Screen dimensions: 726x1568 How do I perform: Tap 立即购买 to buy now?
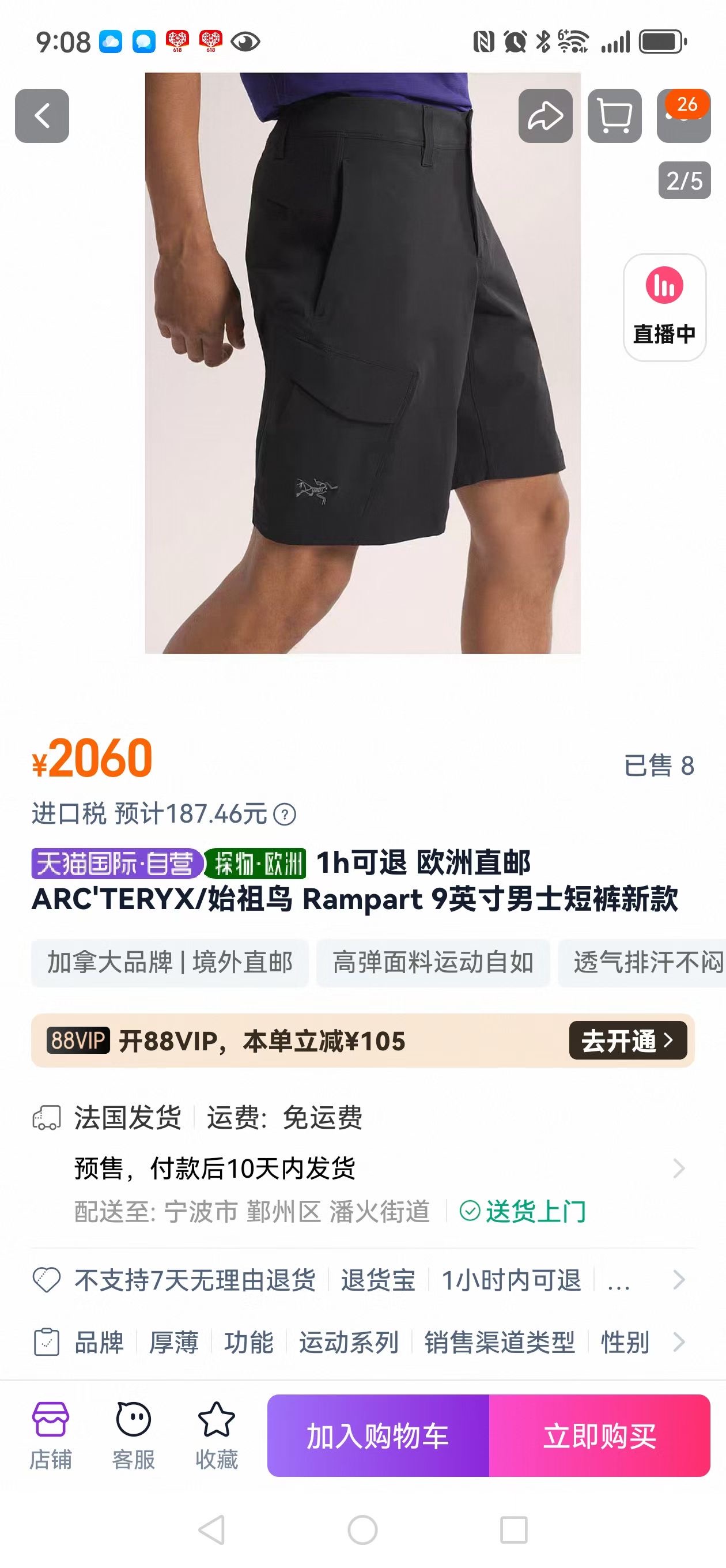point(599,1436)
